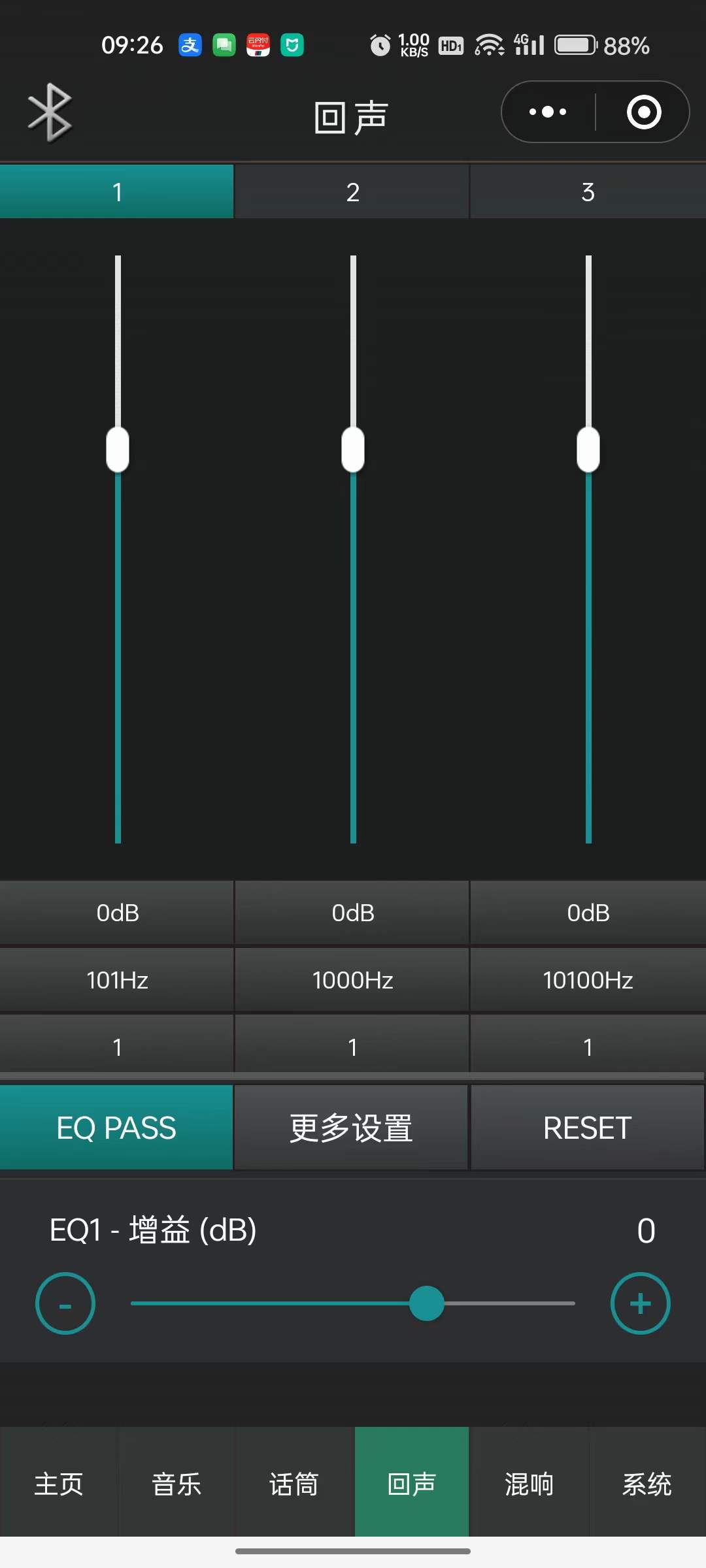706x1568 pixels.
Task: Tap the 0dB gain cell above 1000Hz
Action: 352,913
